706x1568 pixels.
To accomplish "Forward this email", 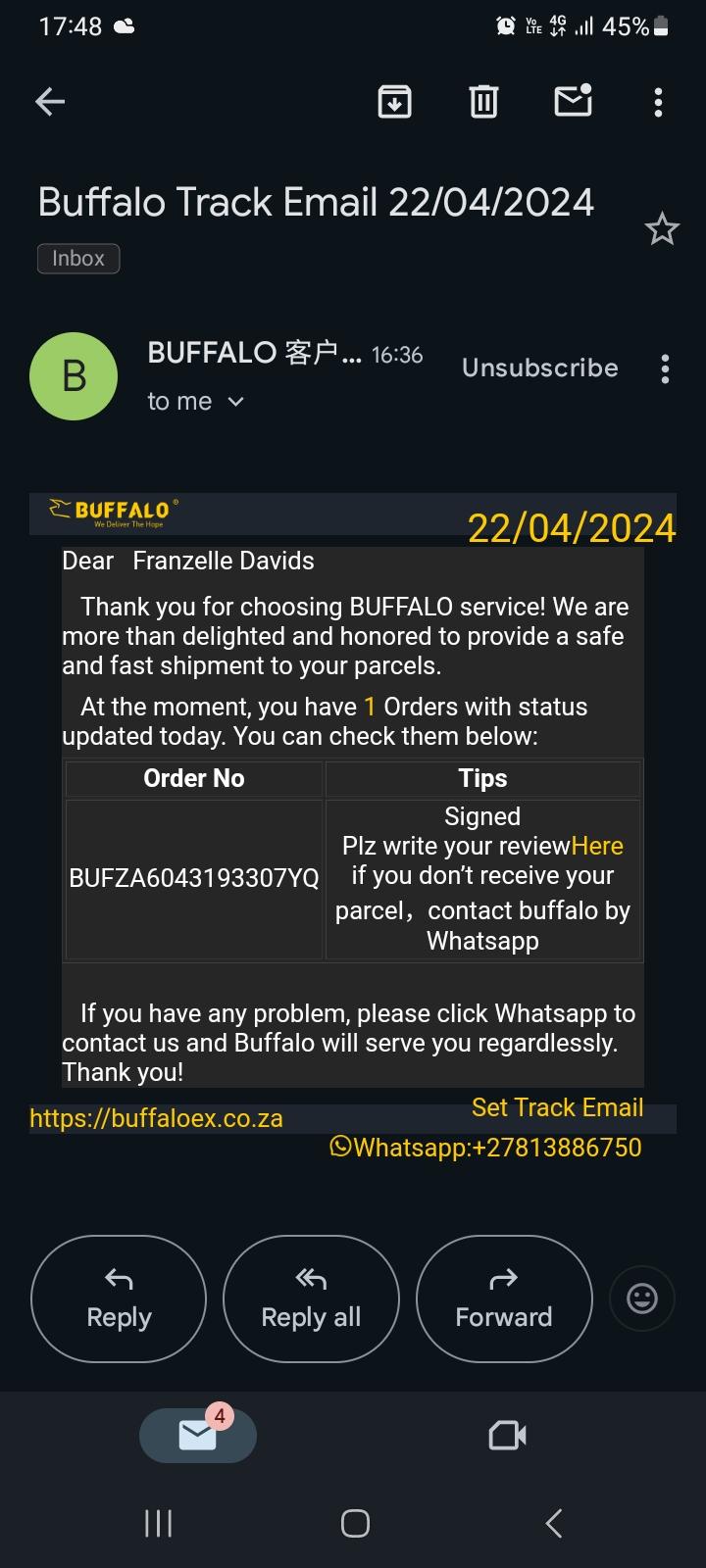I will 504,1298.
